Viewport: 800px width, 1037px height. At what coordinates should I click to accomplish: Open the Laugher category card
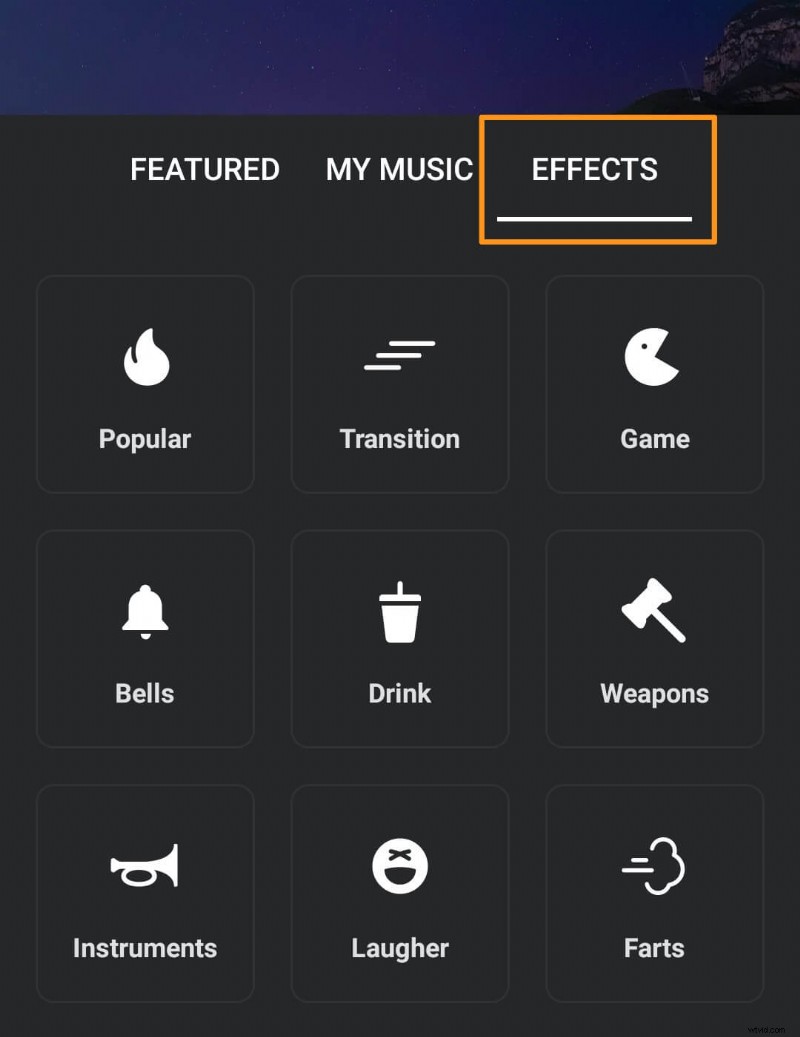click(x=400, y=892)
